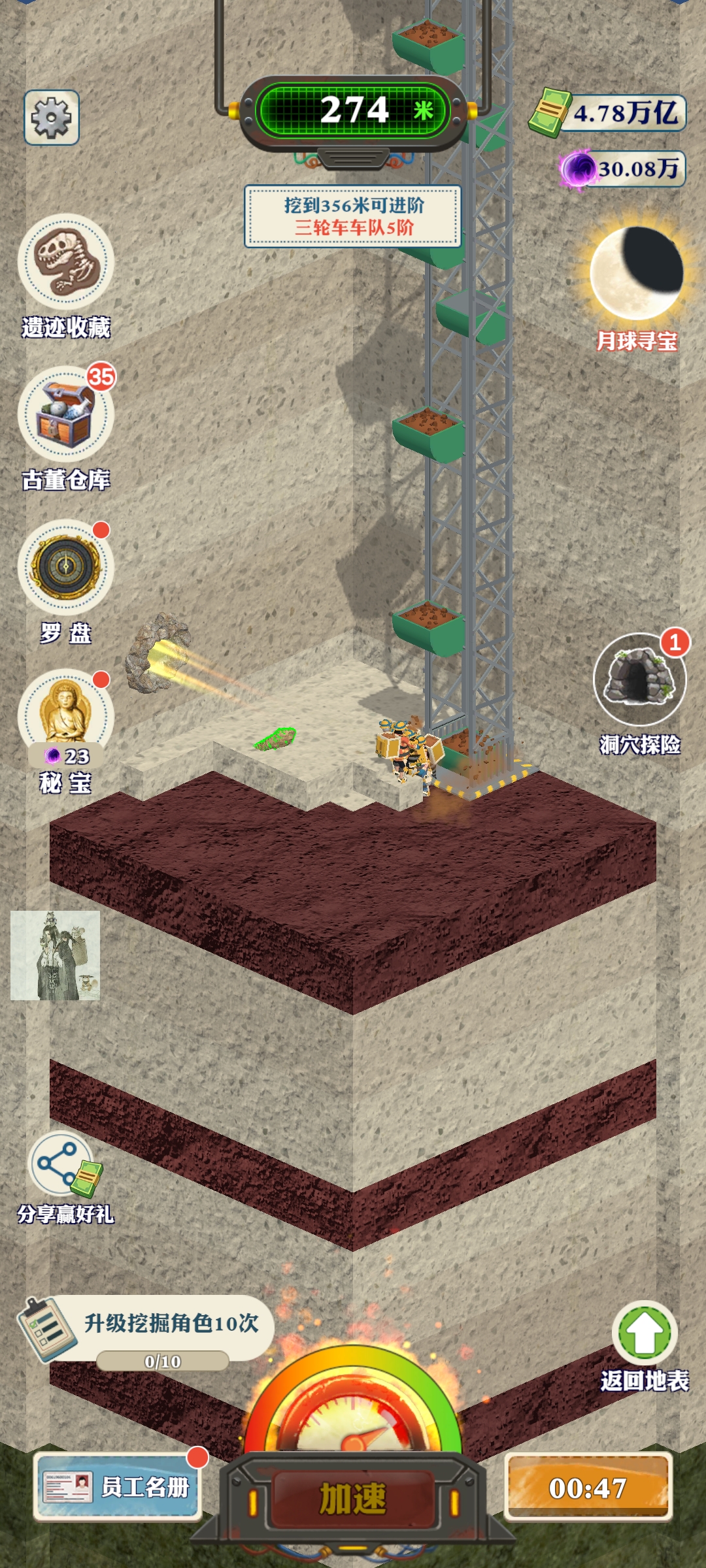Collect the green outlined relic

275,739
